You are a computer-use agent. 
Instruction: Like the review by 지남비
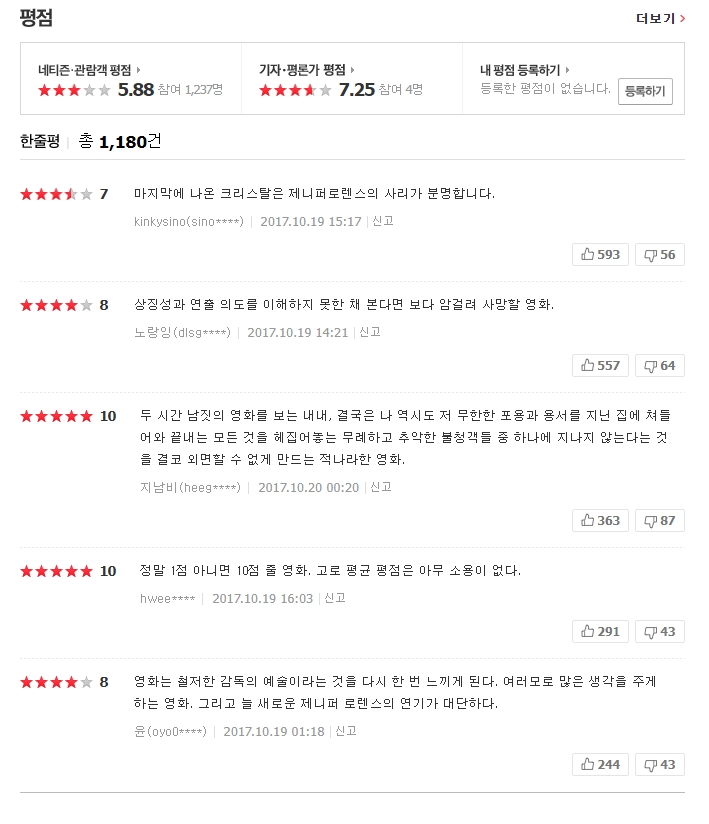point(600,520)
